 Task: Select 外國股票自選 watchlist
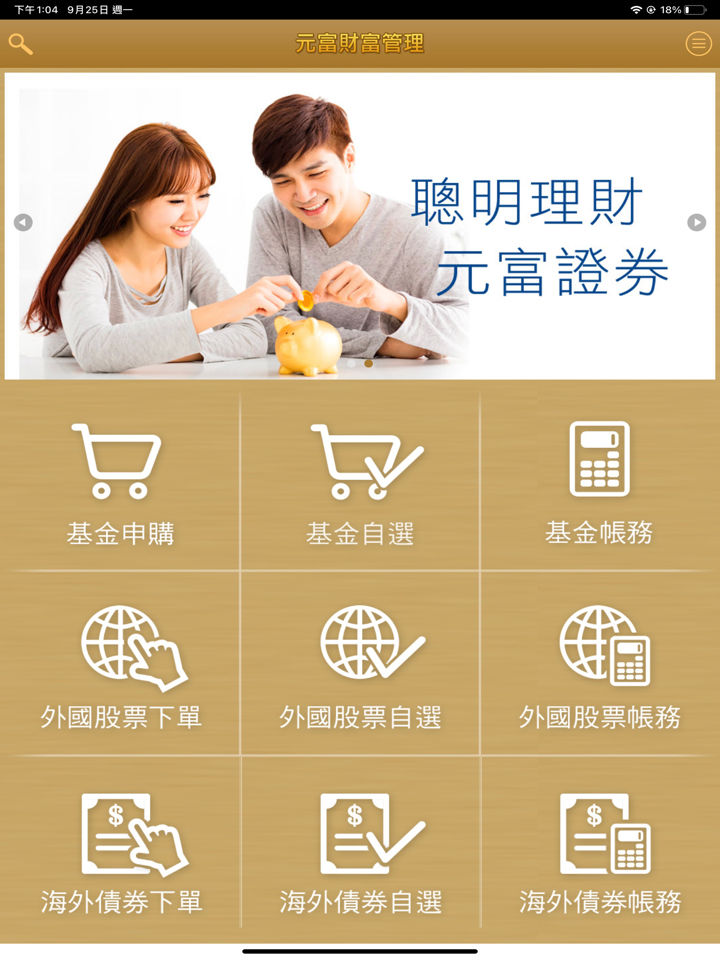tap(360, 666)
